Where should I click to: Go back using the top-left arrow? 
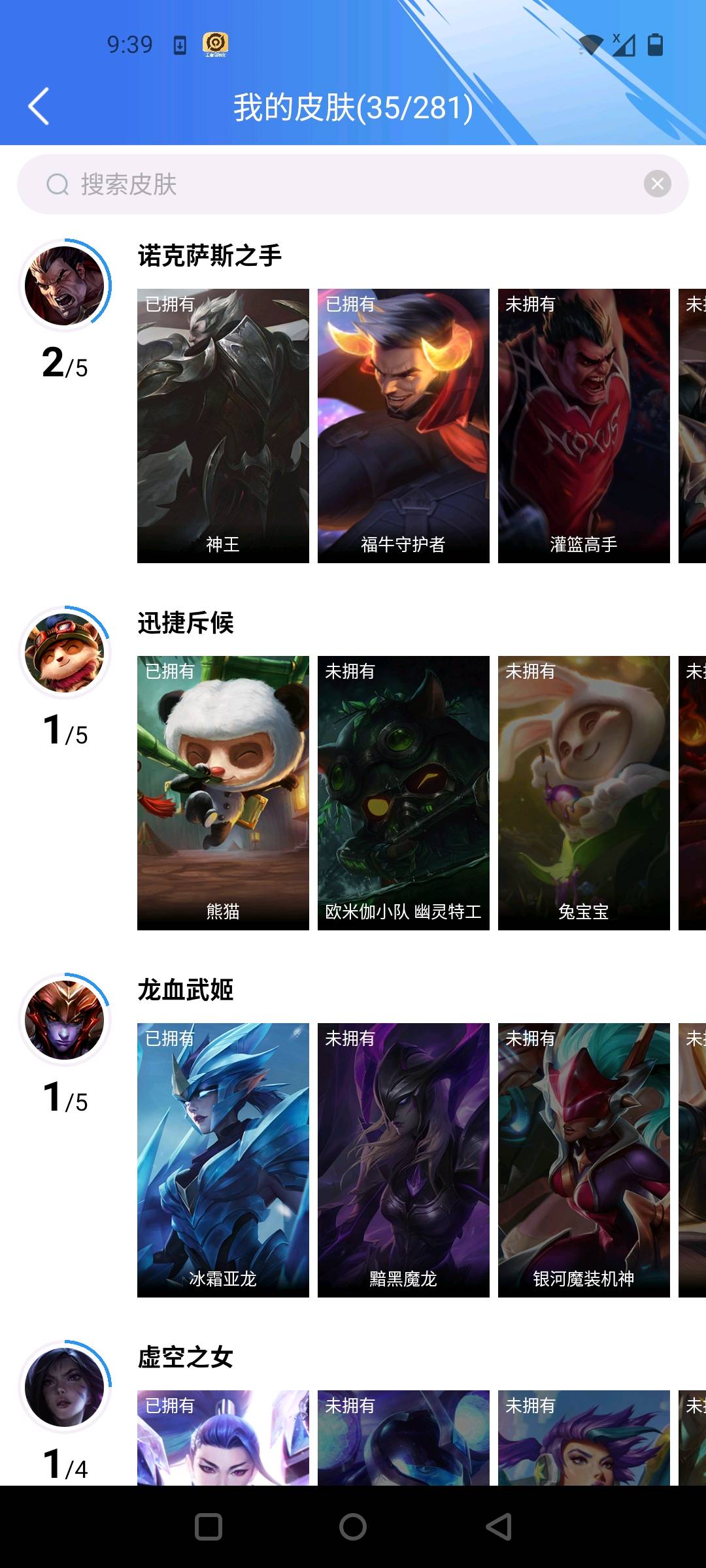pyautogui.click(x=39, y=106)
